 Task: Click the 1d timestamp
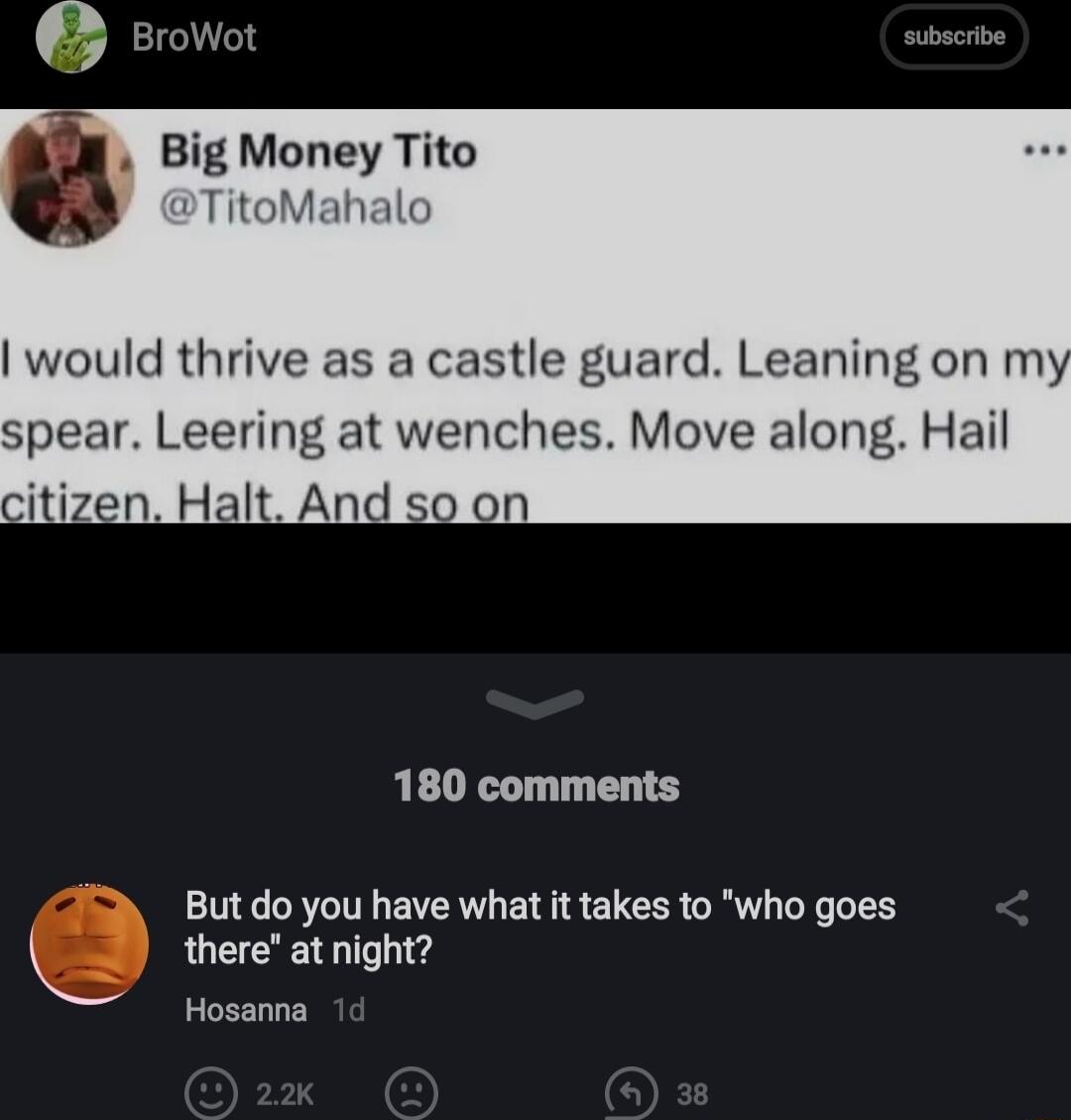(x=349, y=1009)
